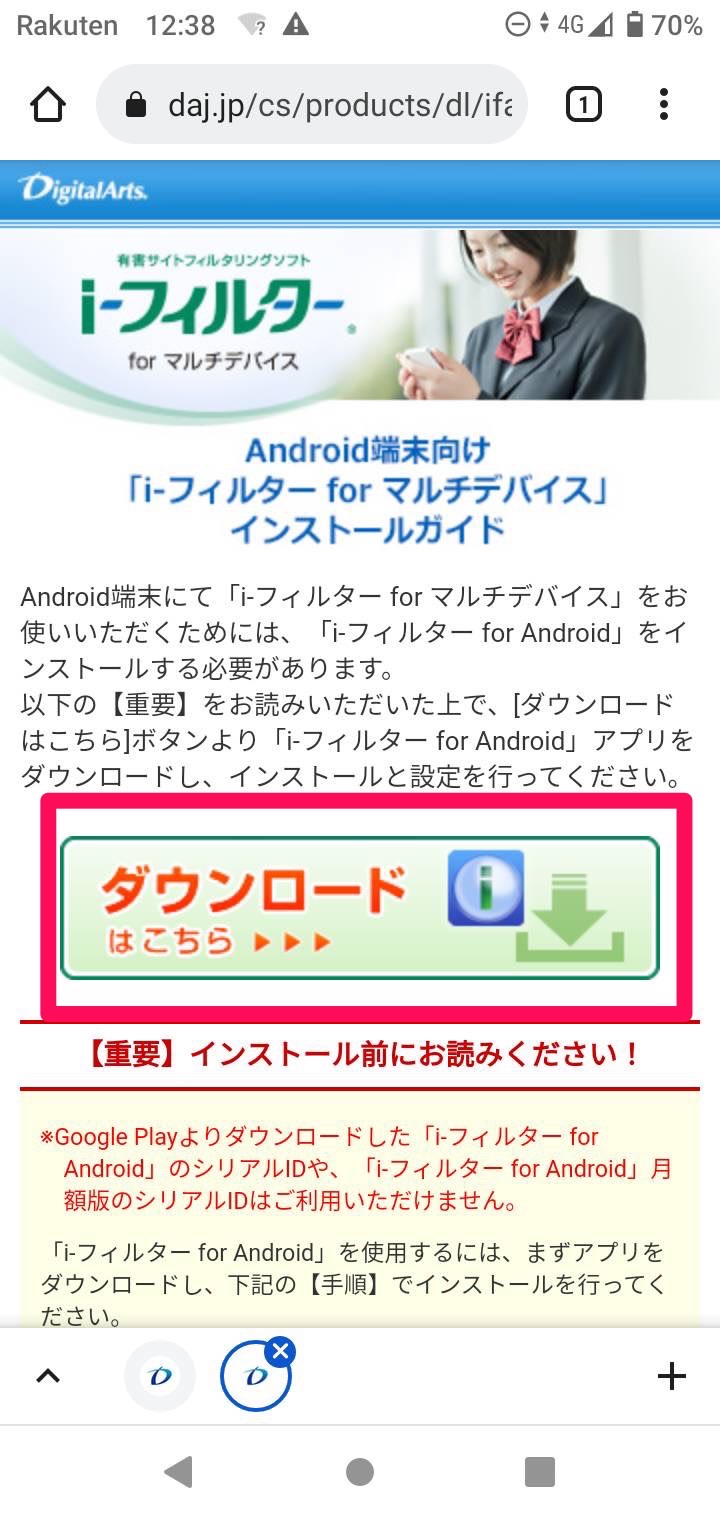Collapse the tab strip with the up chevron
Viewport: 720px width, 1520px height.
tap(48, 1377)
